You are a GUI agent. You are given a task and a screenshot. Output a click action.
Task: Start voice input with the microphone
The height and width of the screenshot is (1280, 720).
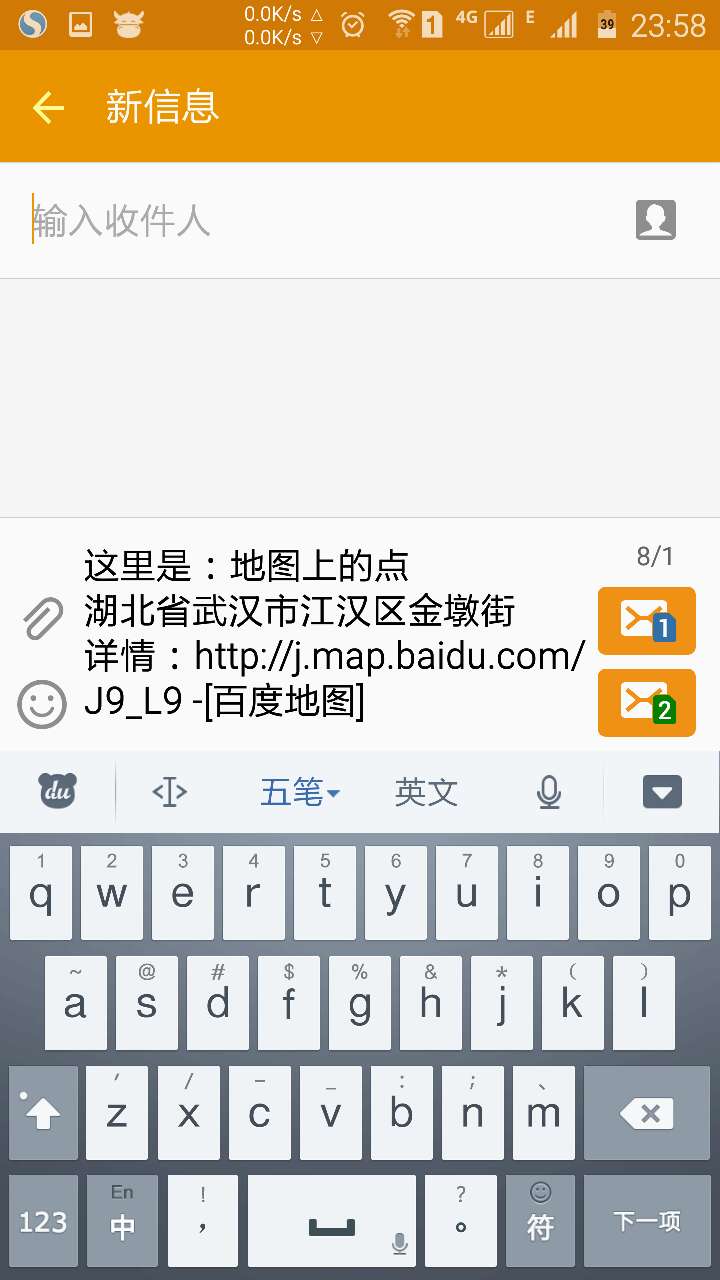point(548,793)
